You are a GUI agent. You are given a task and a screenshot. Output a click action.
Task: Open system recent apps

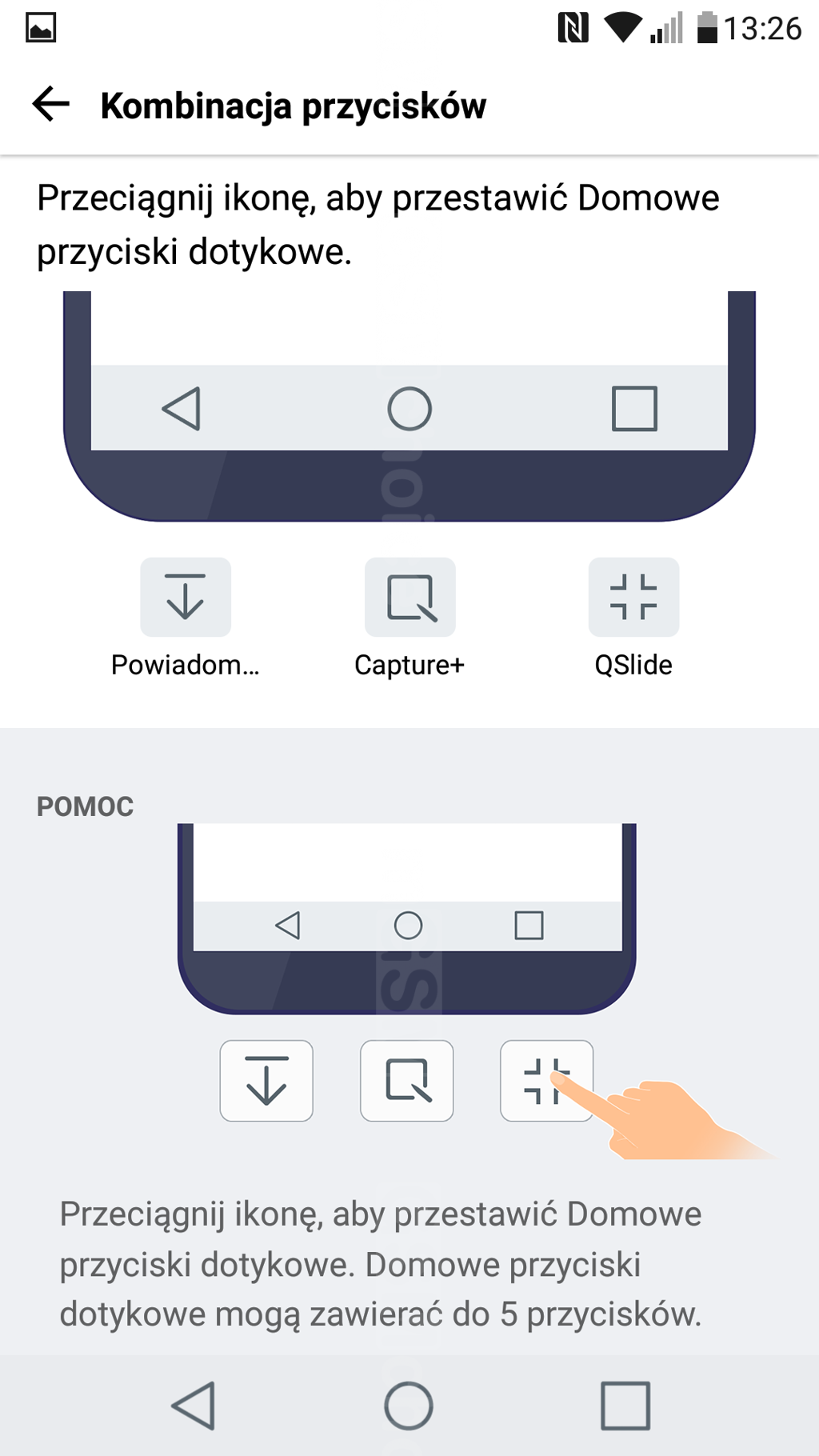pyautogui.click(x=625, y=1406)
